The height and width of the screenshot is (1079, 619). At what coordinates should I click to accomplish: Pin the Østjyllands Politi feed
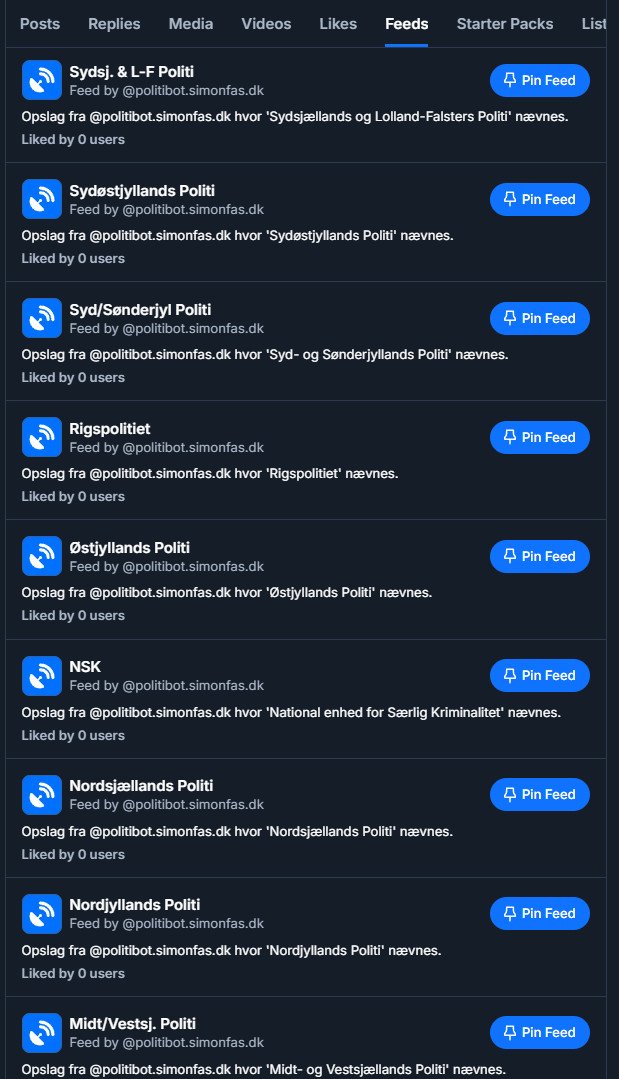click(539, 556)
